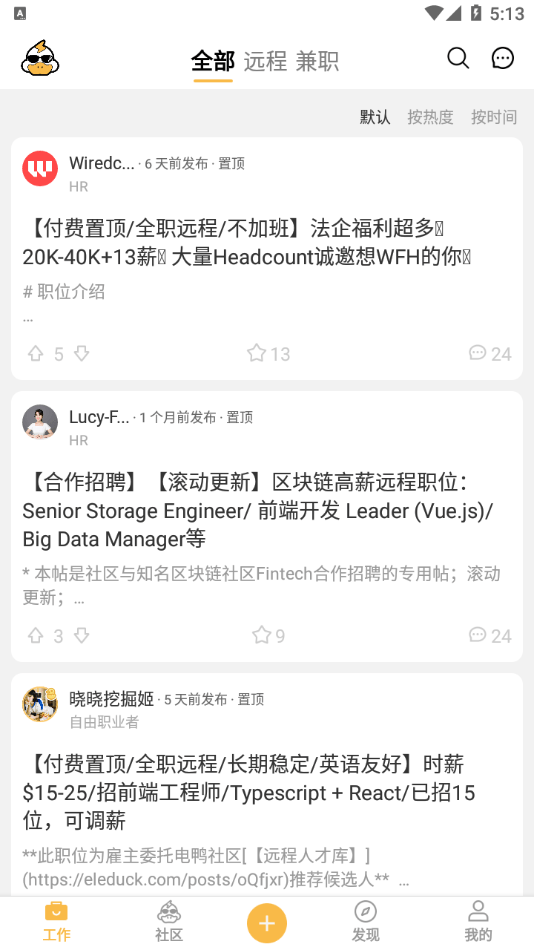This screenshot has height=950, width=534.
Task: Open the search icon
Action: [458, 59]
